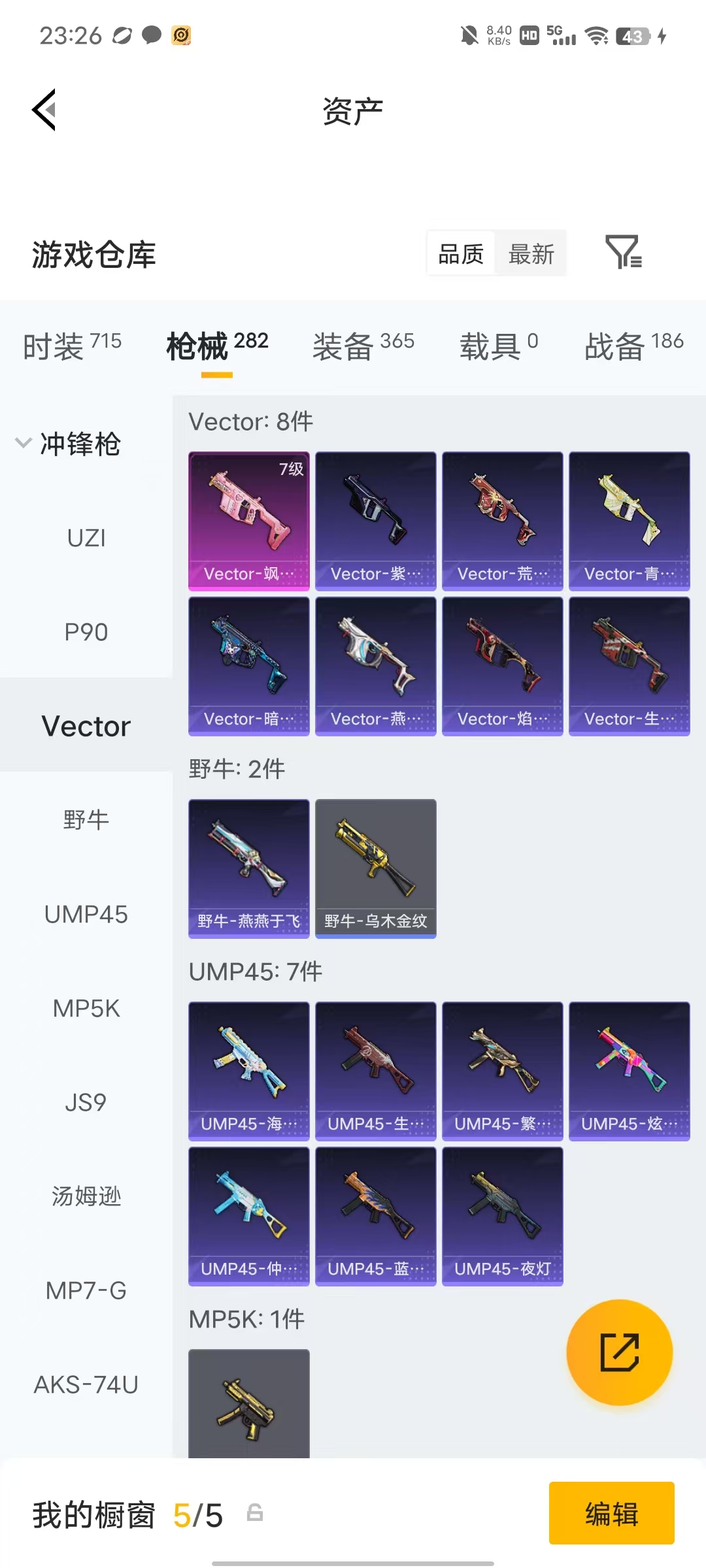Select 汤姆逊 in the side list
The height and width of the screenshot is (1568, 706).
(x=86, y=1196)
